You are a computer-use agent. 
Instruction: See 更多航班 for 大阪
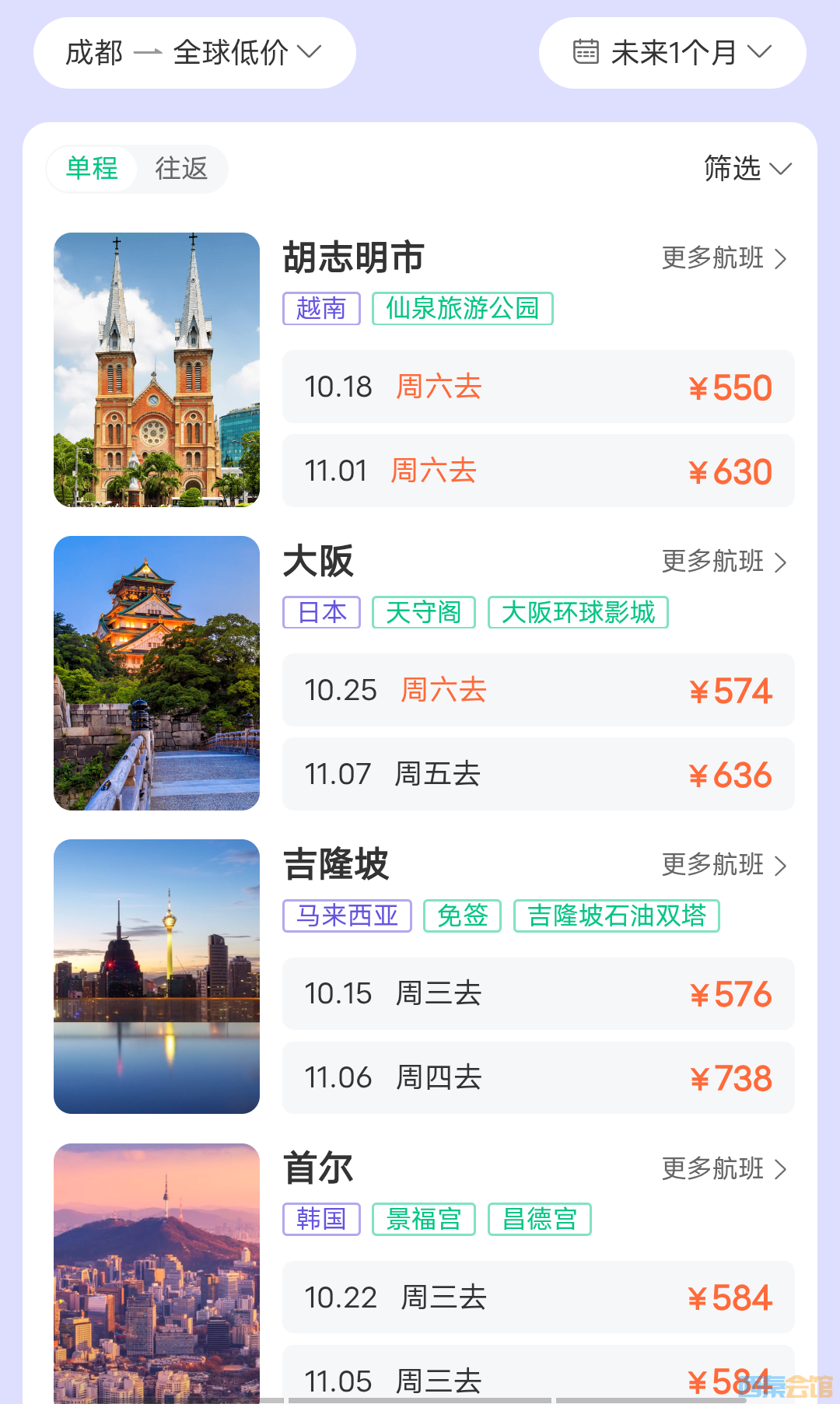724,562
